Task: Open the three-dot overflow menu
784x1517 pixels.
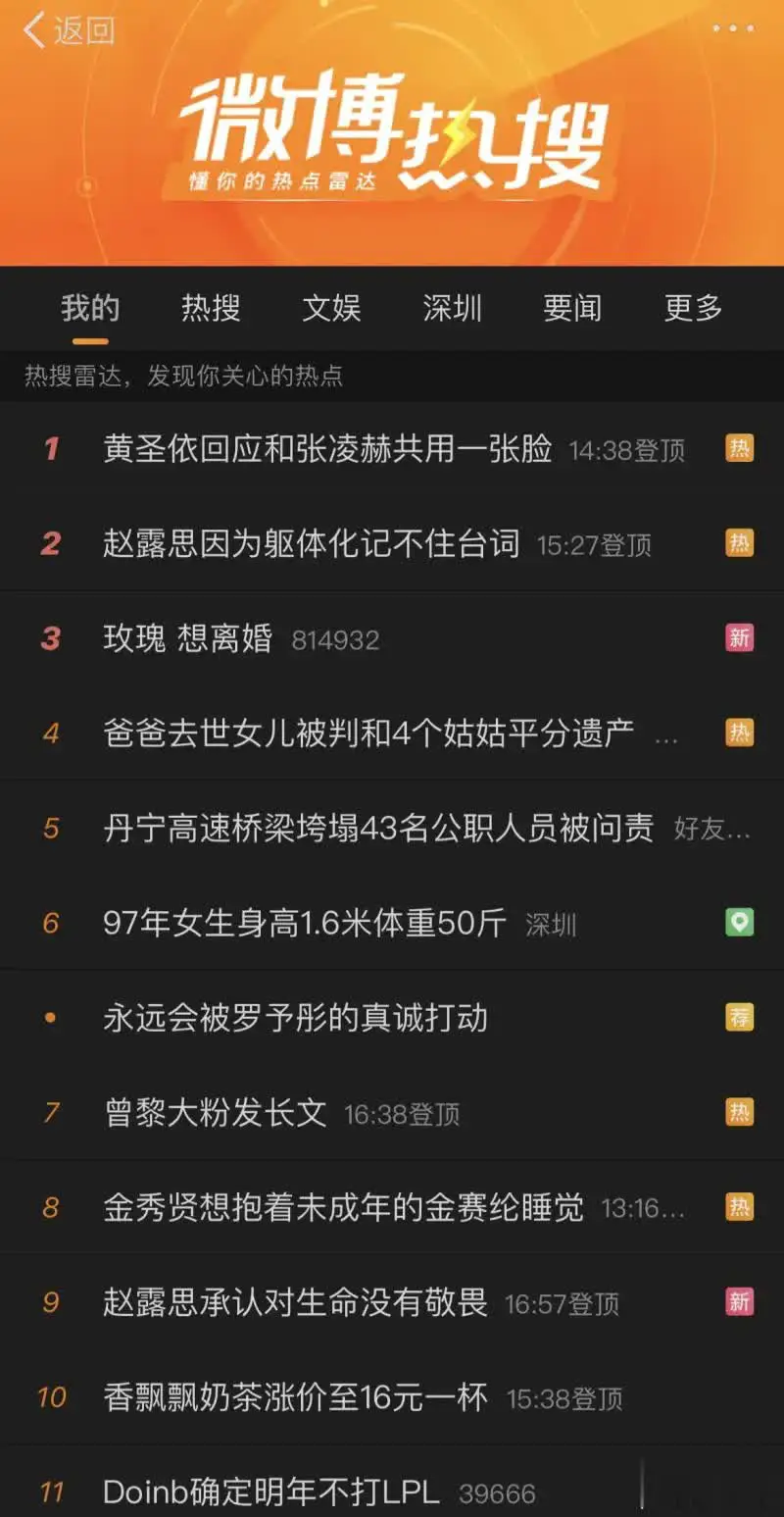Action: [x=733, y=28]
